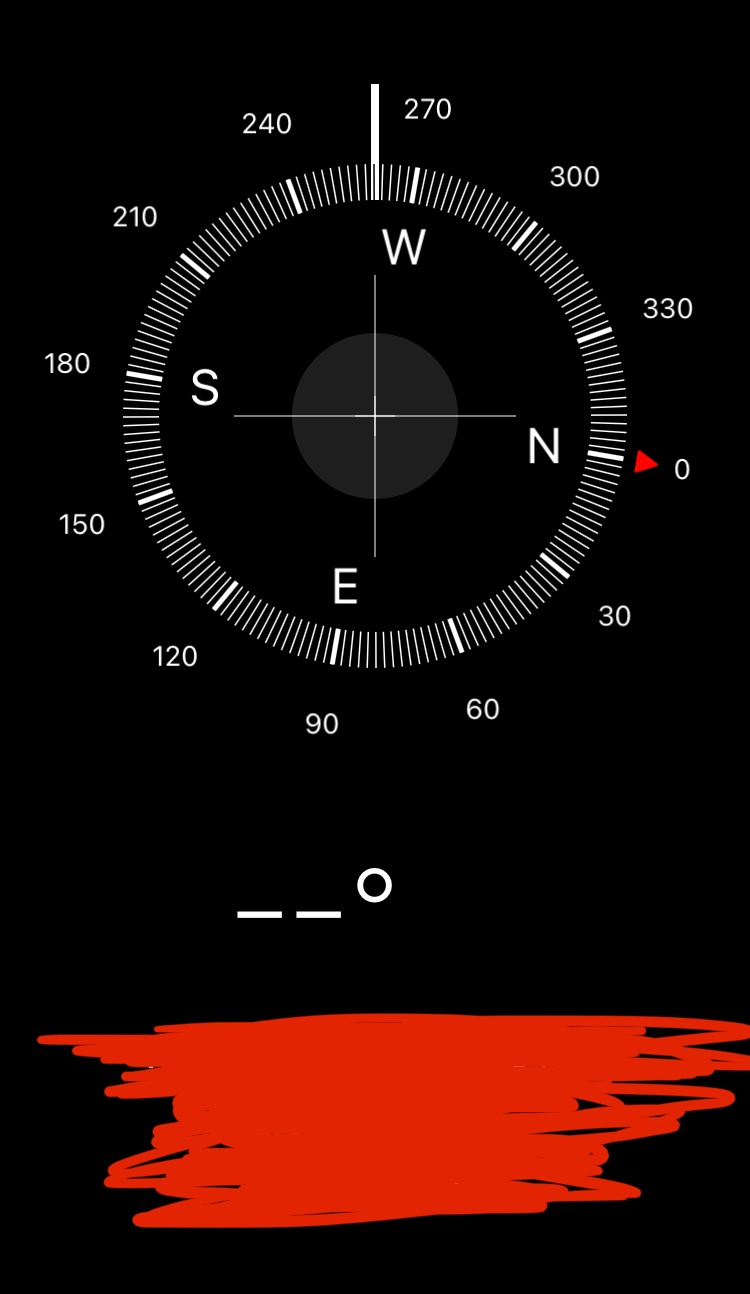Screen dimensions: 750x1294
Task: Tap the 30 degree label
Action: coord(616,617)
